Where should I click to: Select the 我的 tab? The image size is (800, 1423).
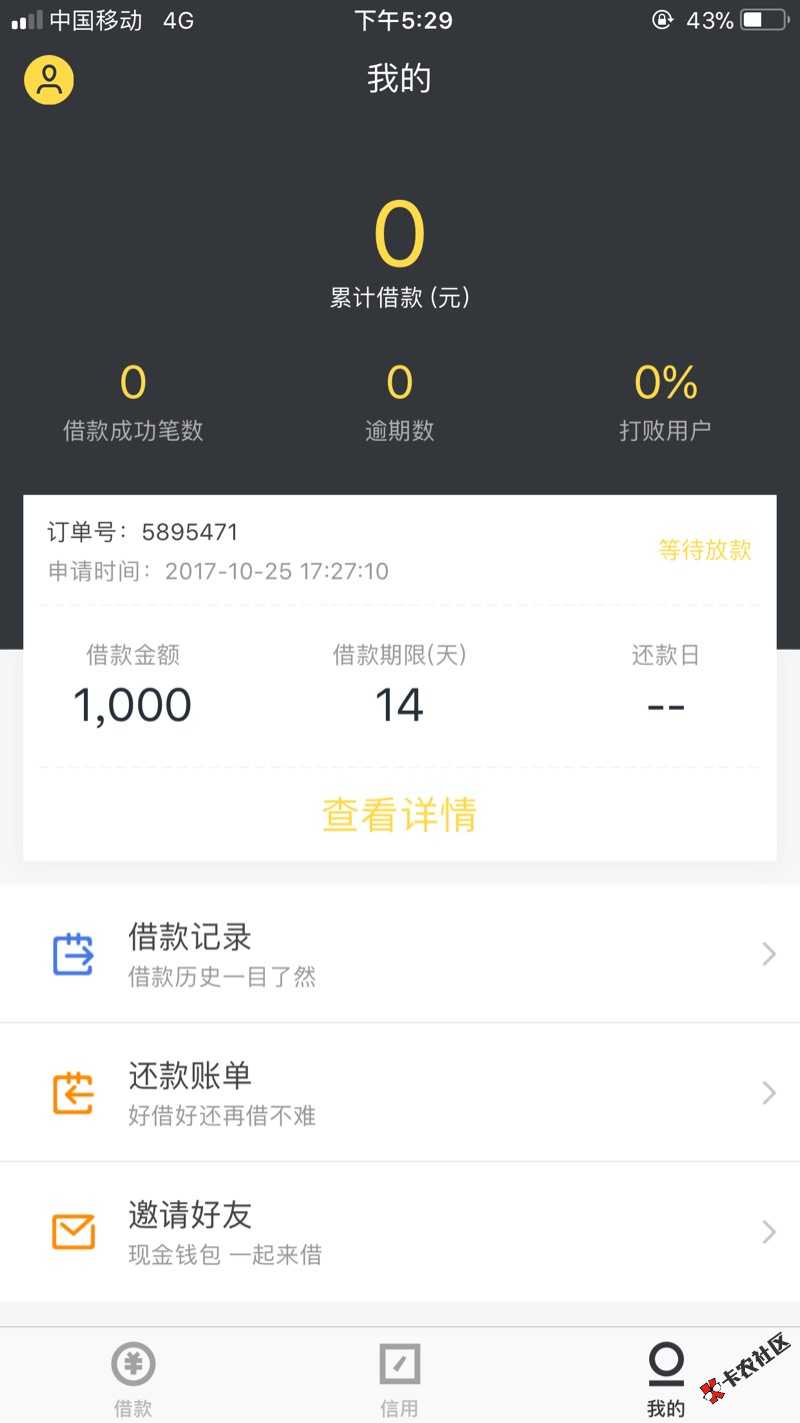[x=665, y=1378]
